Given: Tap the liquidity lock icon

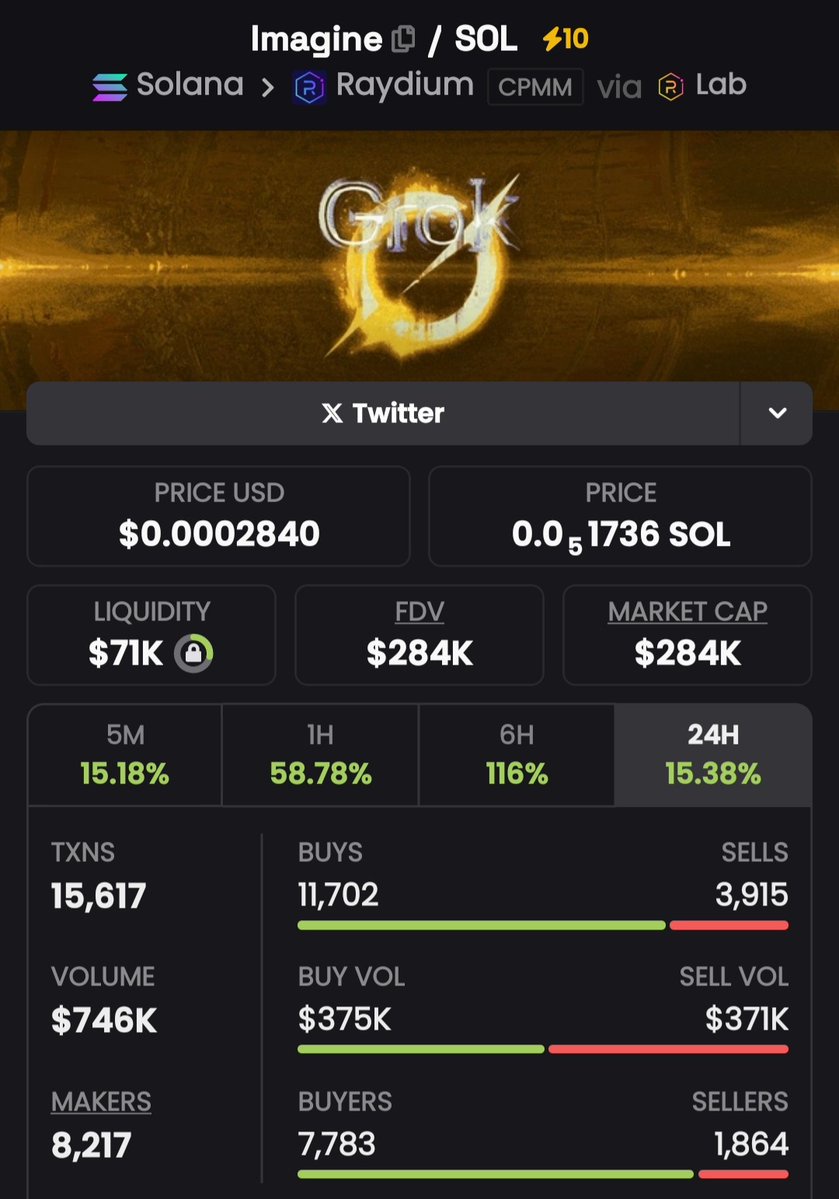Looking at the screenshot, I should pyautogui.click(x=193, y=653).
